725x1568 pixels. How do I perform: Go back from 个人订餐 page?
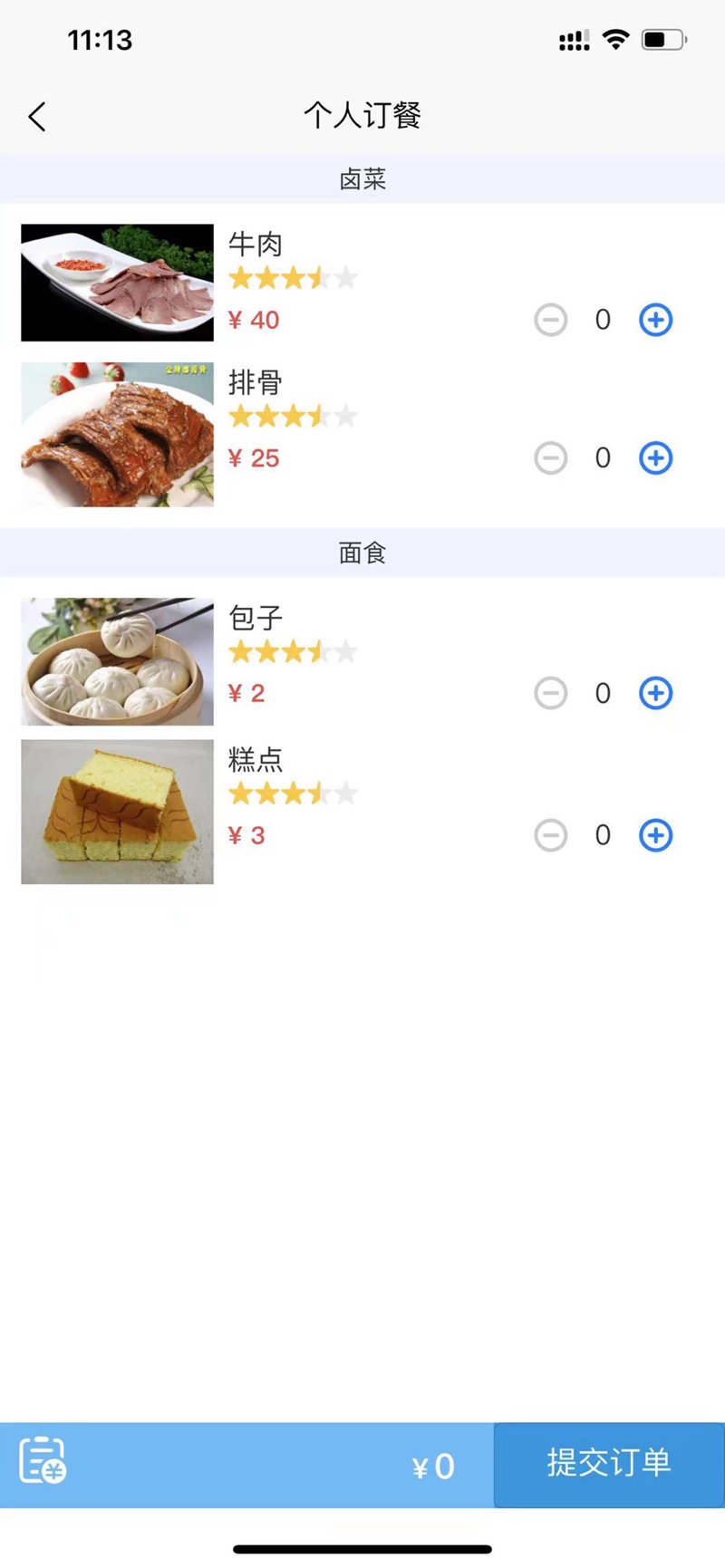click(37, 117)
